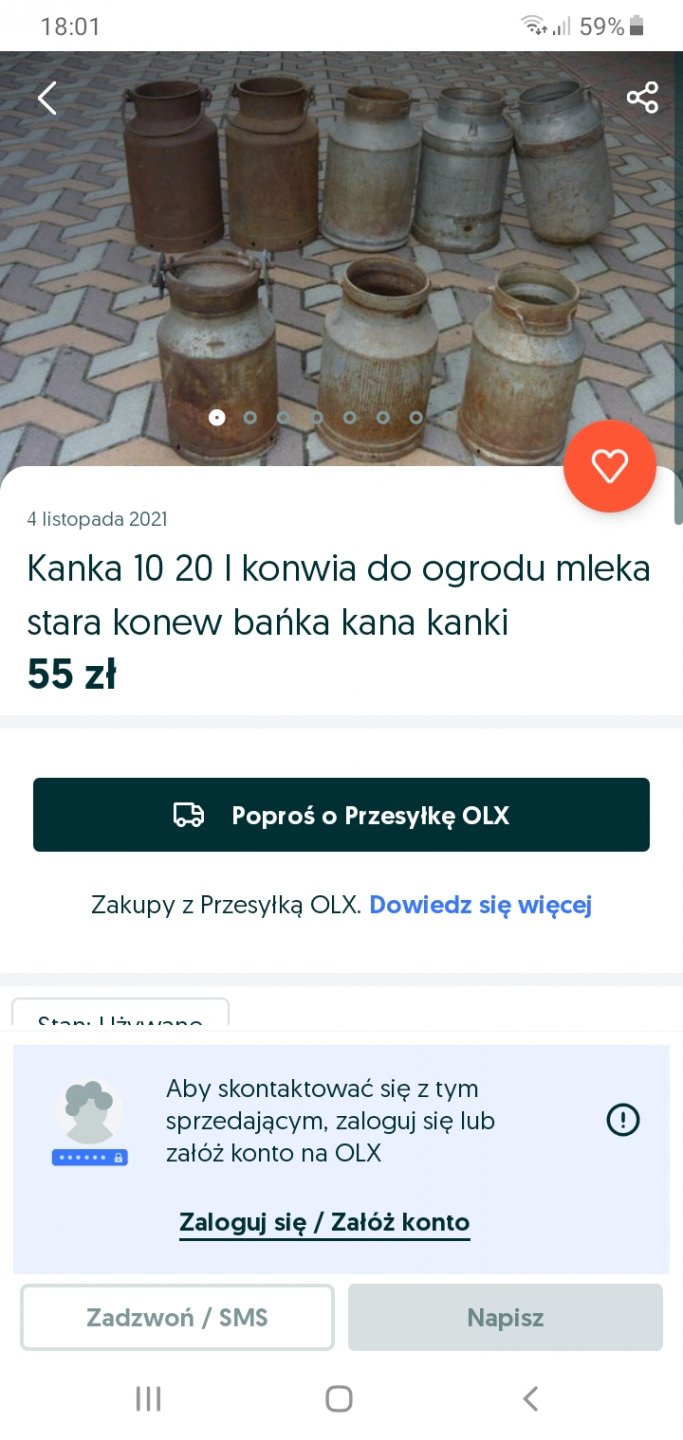This screenshot has height=1440, width=683.
Task: Open system recent apps
Action: (148, 1399)
